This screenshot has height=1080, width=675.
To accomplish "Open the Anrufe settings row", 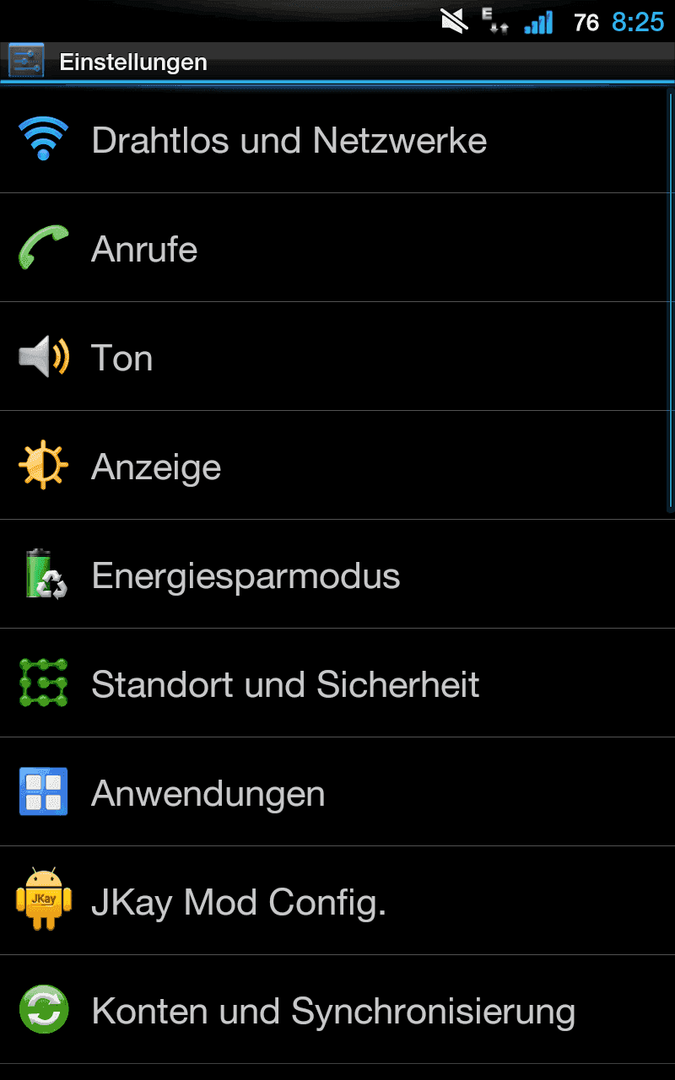I will coord(338,248).
